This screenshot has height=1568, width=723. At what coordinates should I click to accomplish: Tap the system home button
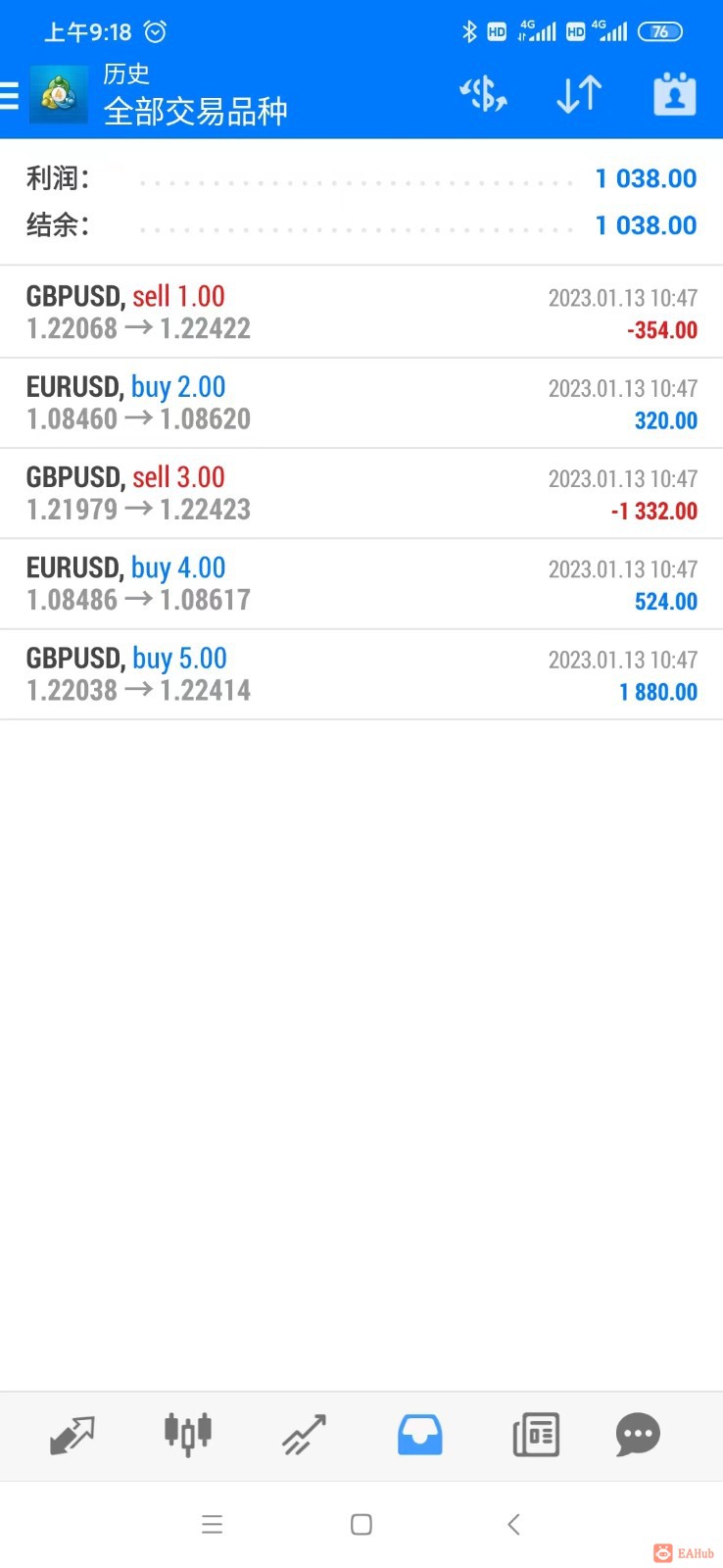pyautogui.click(x=361, y=1524)
